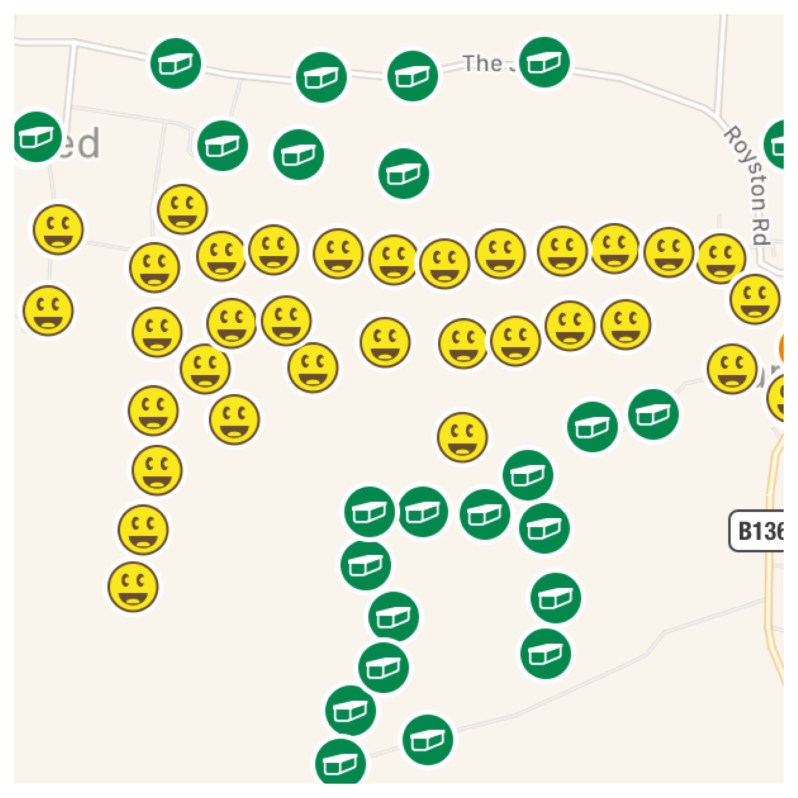Viewport: 798px width, 798px height.
Task: Tap the orange pin cut off at the map edge
Action: coord(788,348)
